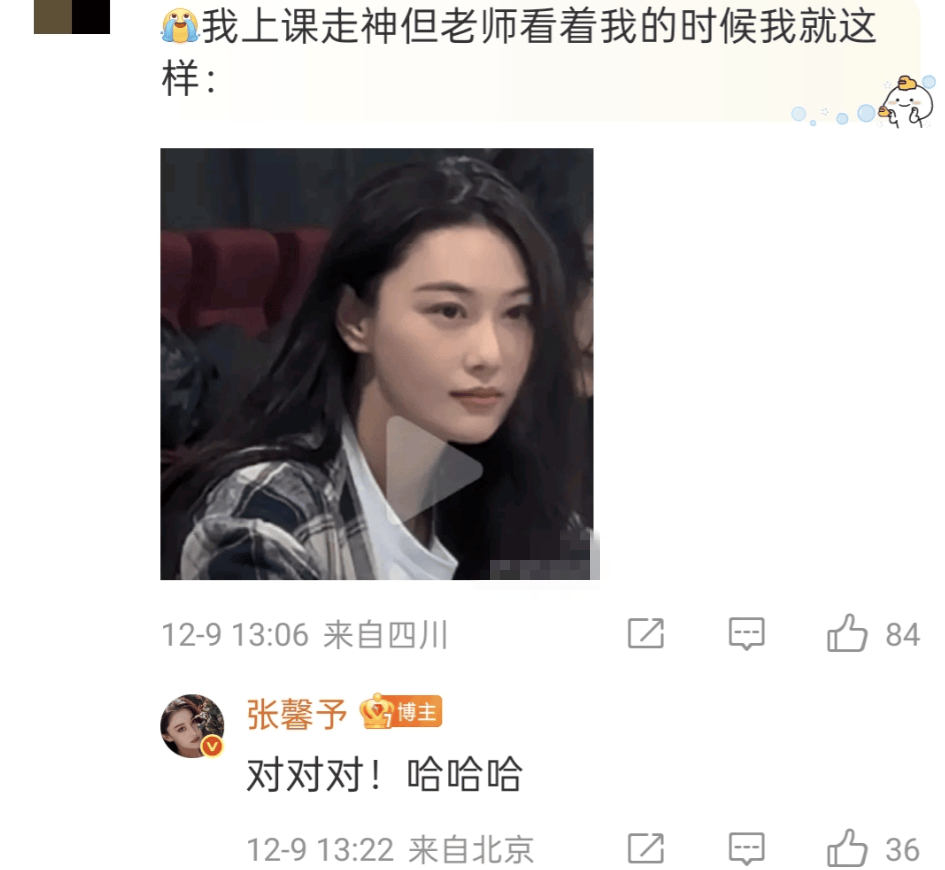This screenshot has width=945, height=870.
Task: Like the comment with 84 likes
Action: pyautogui.click(x=848, y=634)
